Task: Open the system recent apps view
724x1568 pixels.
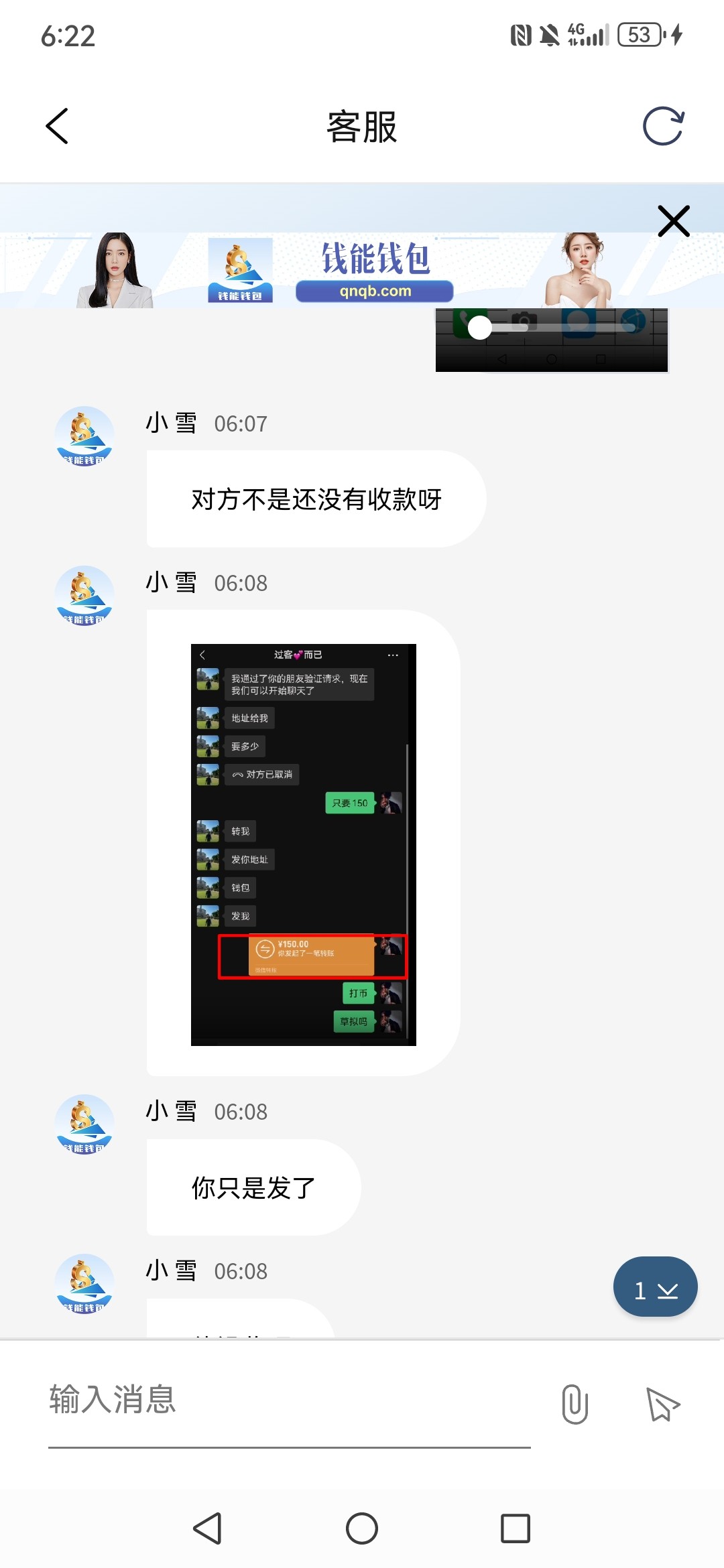Action: click(516, 1528)
